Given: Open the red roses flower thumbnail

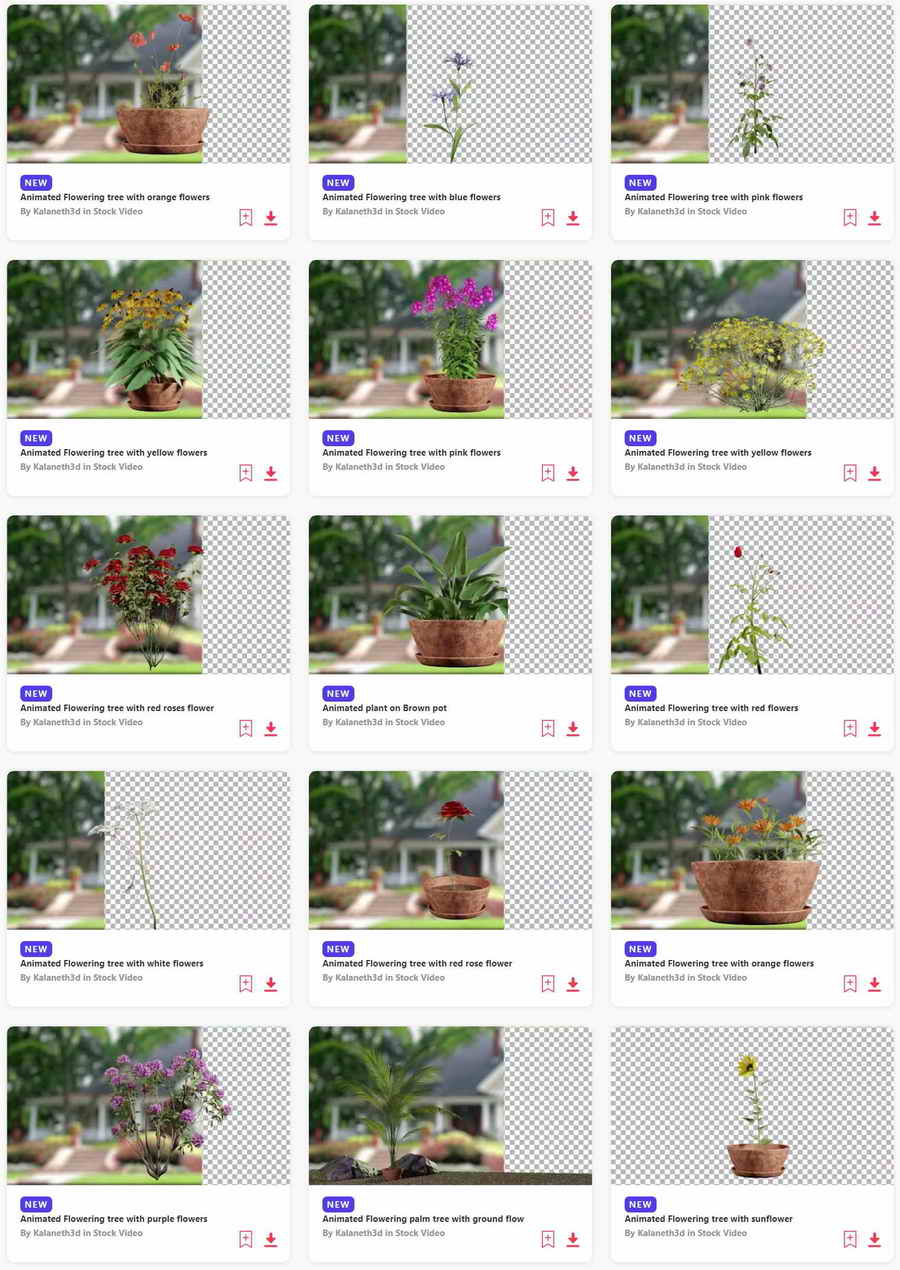Looking at the screenshot, I should coord(148,594).
